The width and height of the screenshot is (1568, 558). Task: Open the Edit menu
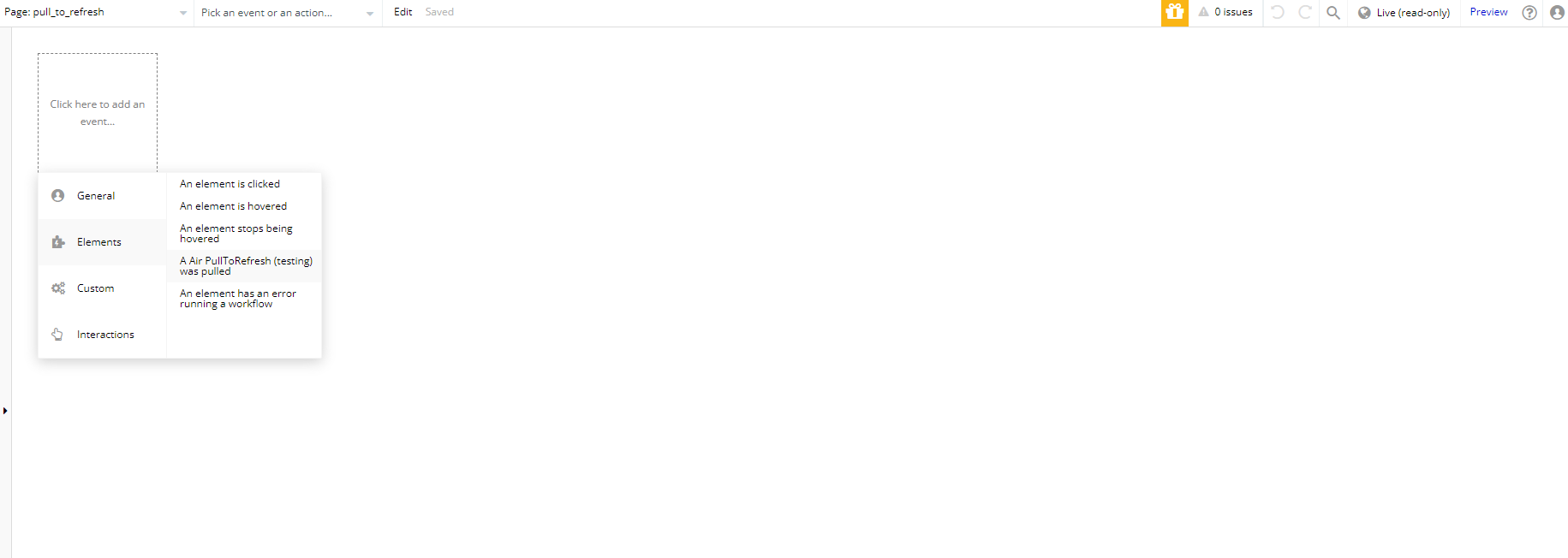[402, 12]
